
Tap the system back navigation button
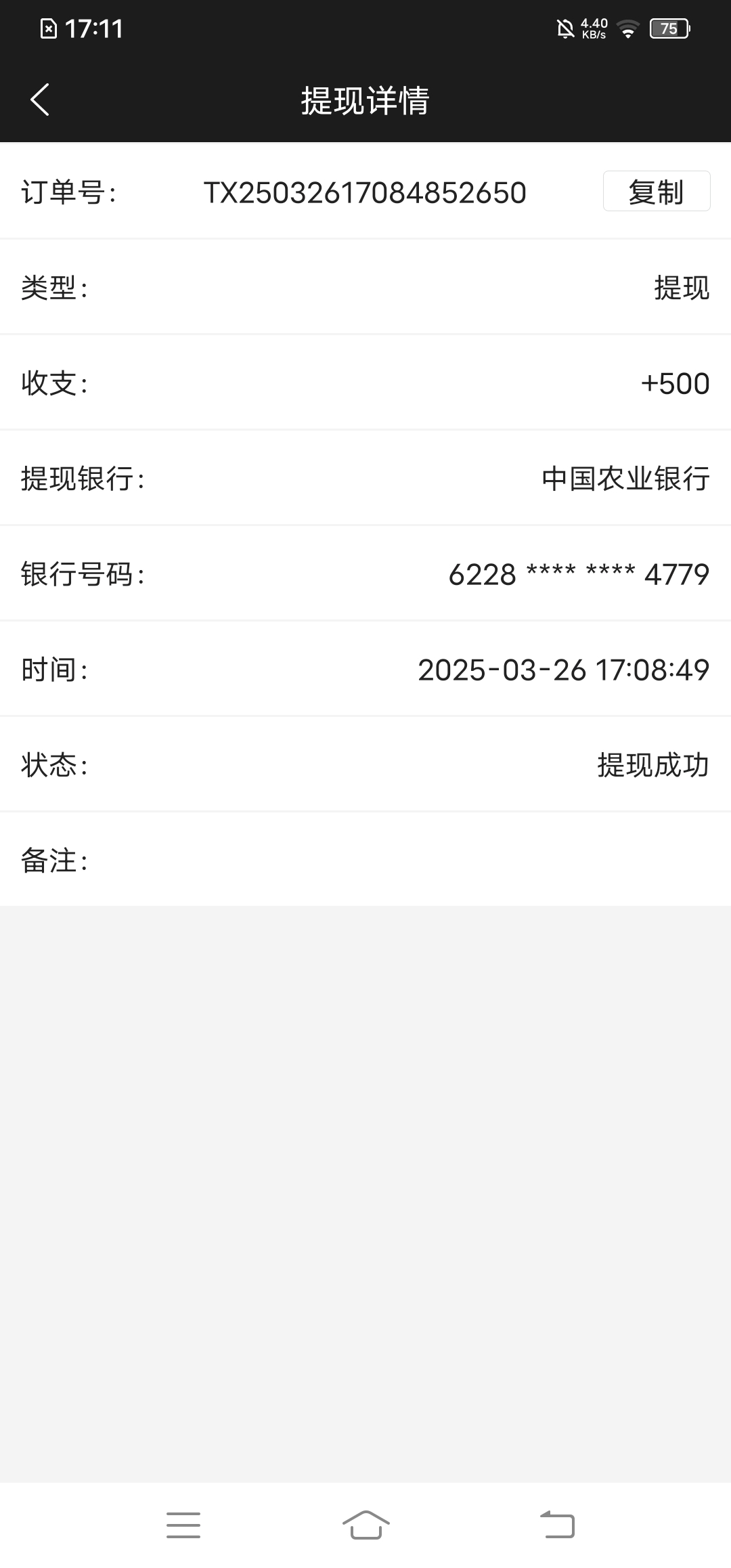(x=557, y=1525)
